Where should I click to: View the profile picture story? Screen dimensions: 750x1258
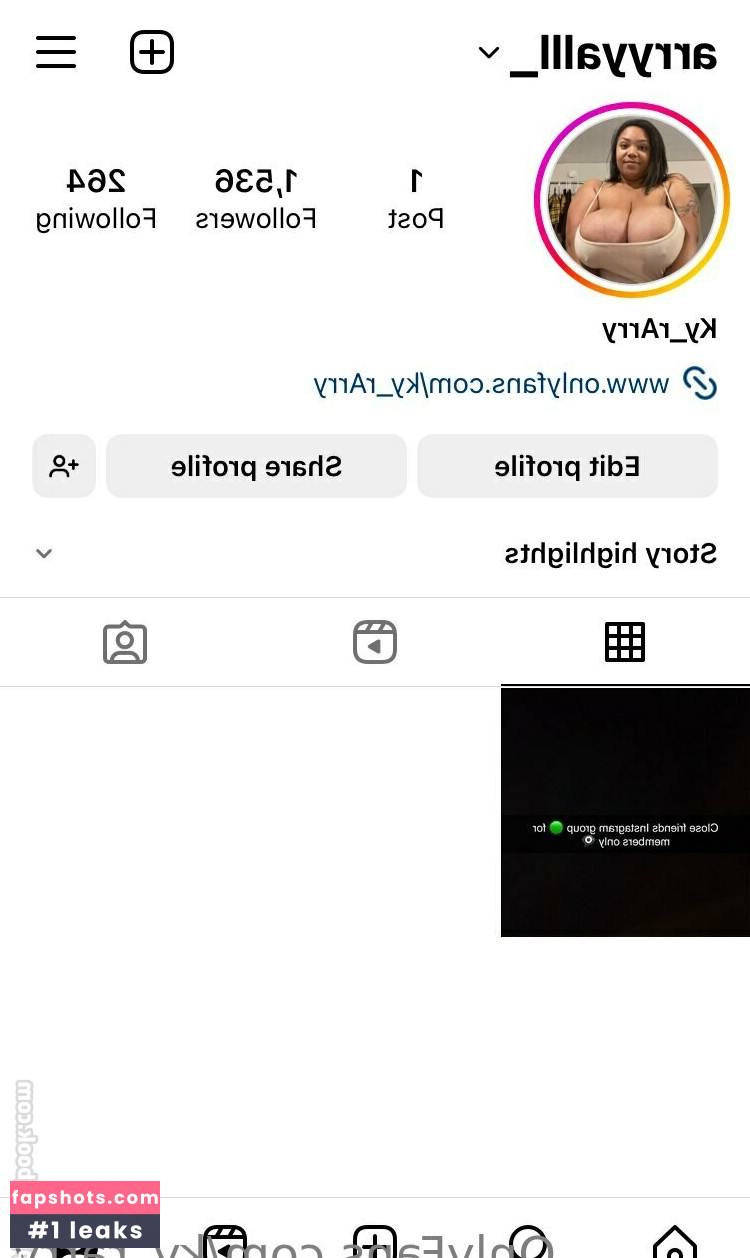632,200
